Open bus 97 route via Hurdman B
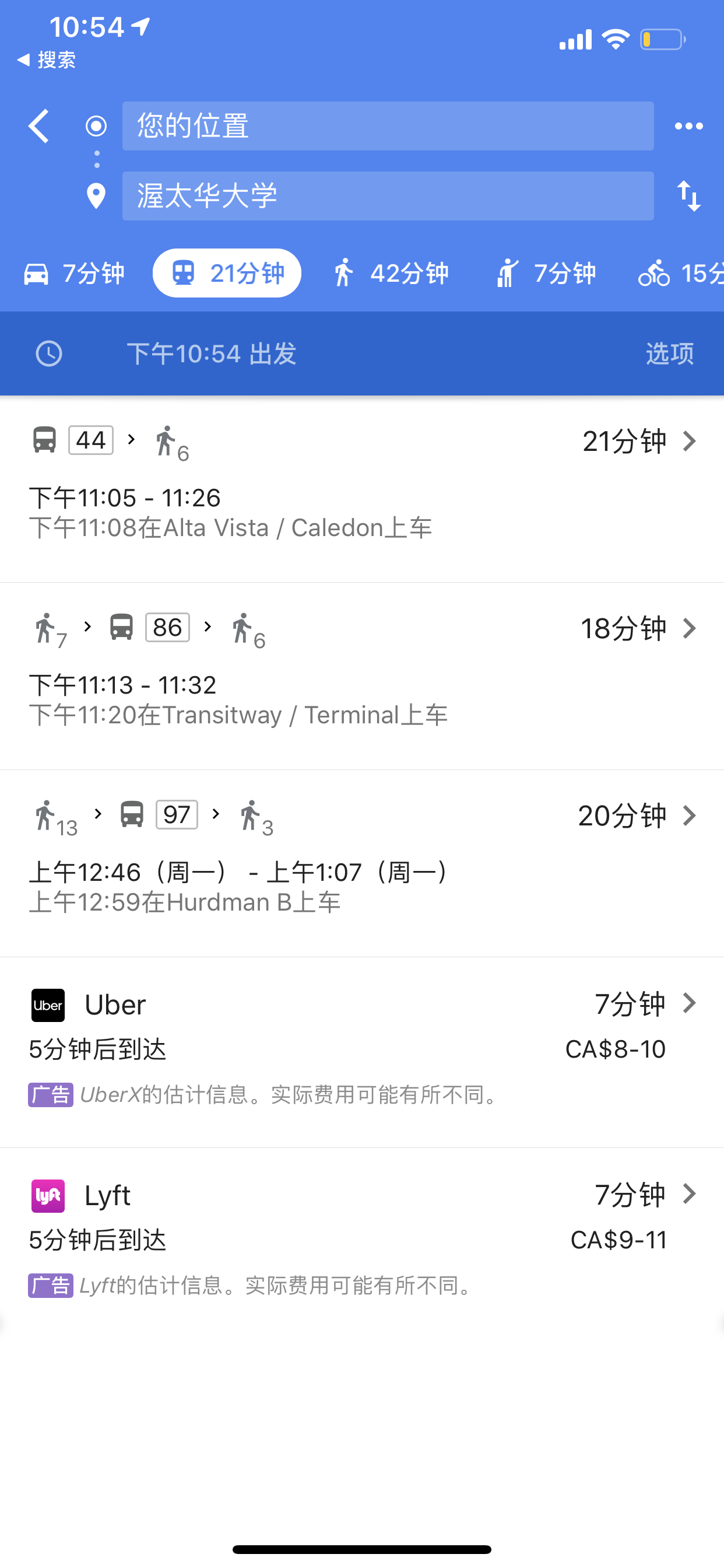 pos(362,863)
